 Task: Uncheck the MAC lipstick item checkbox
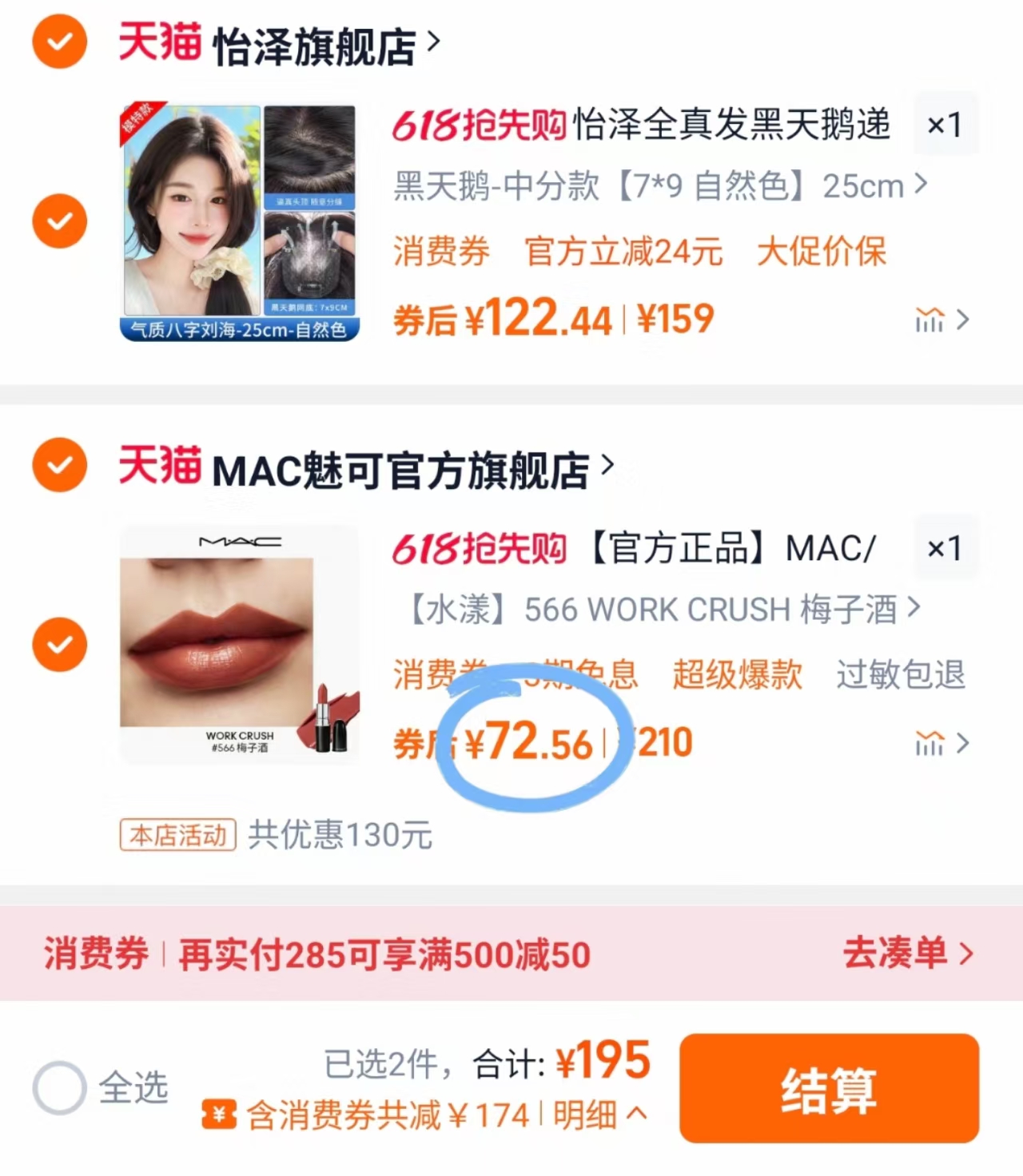coord(59,645)
